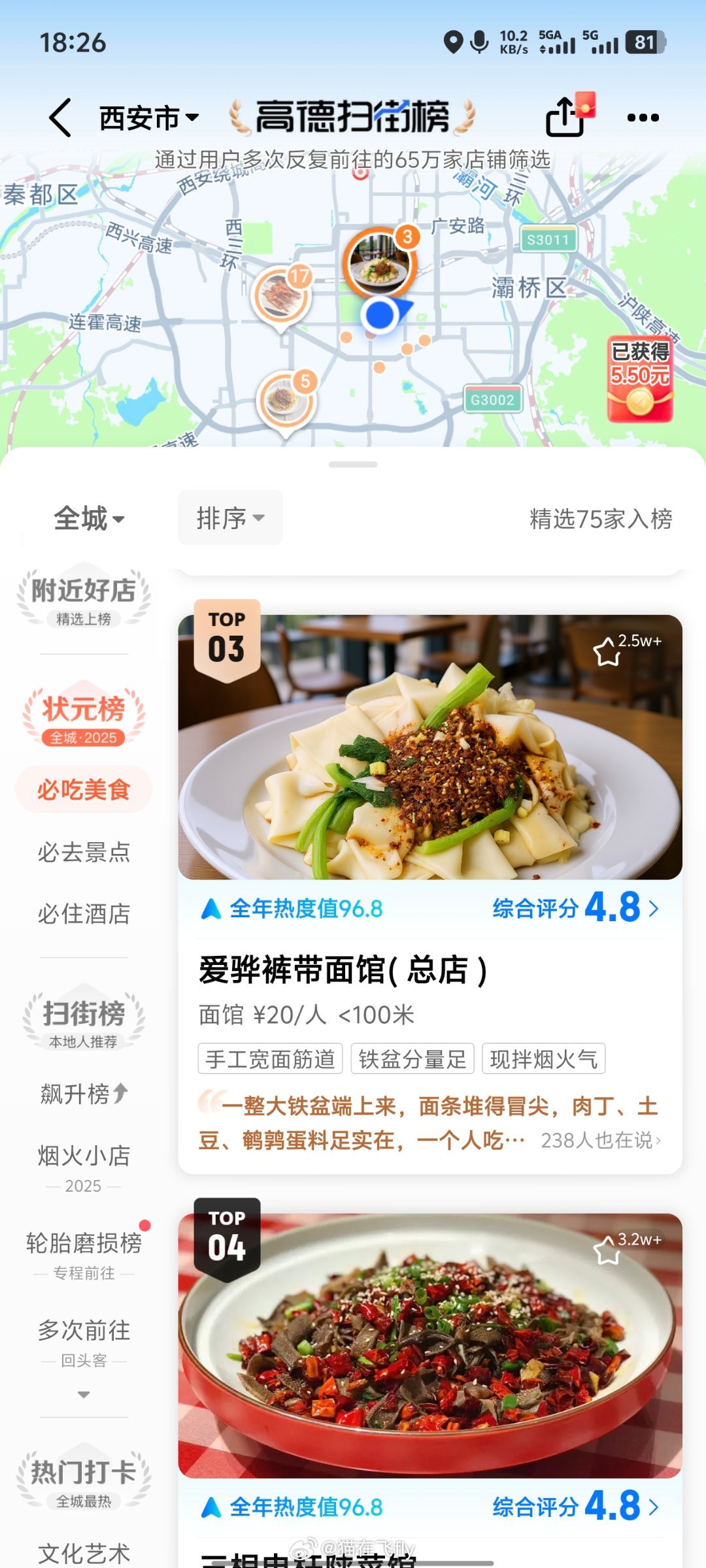Select the 必住酒店 list
Screen dimensions: 706x1568
point(84,913)
